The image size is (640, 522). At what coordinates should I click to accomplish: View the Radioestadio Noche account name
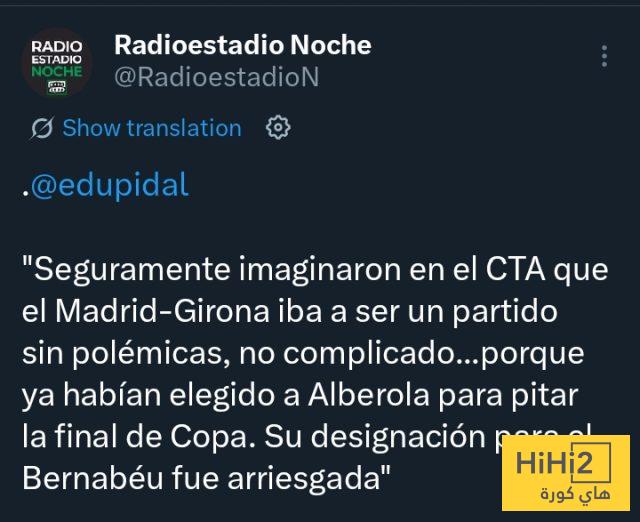[x=242, y=45]
